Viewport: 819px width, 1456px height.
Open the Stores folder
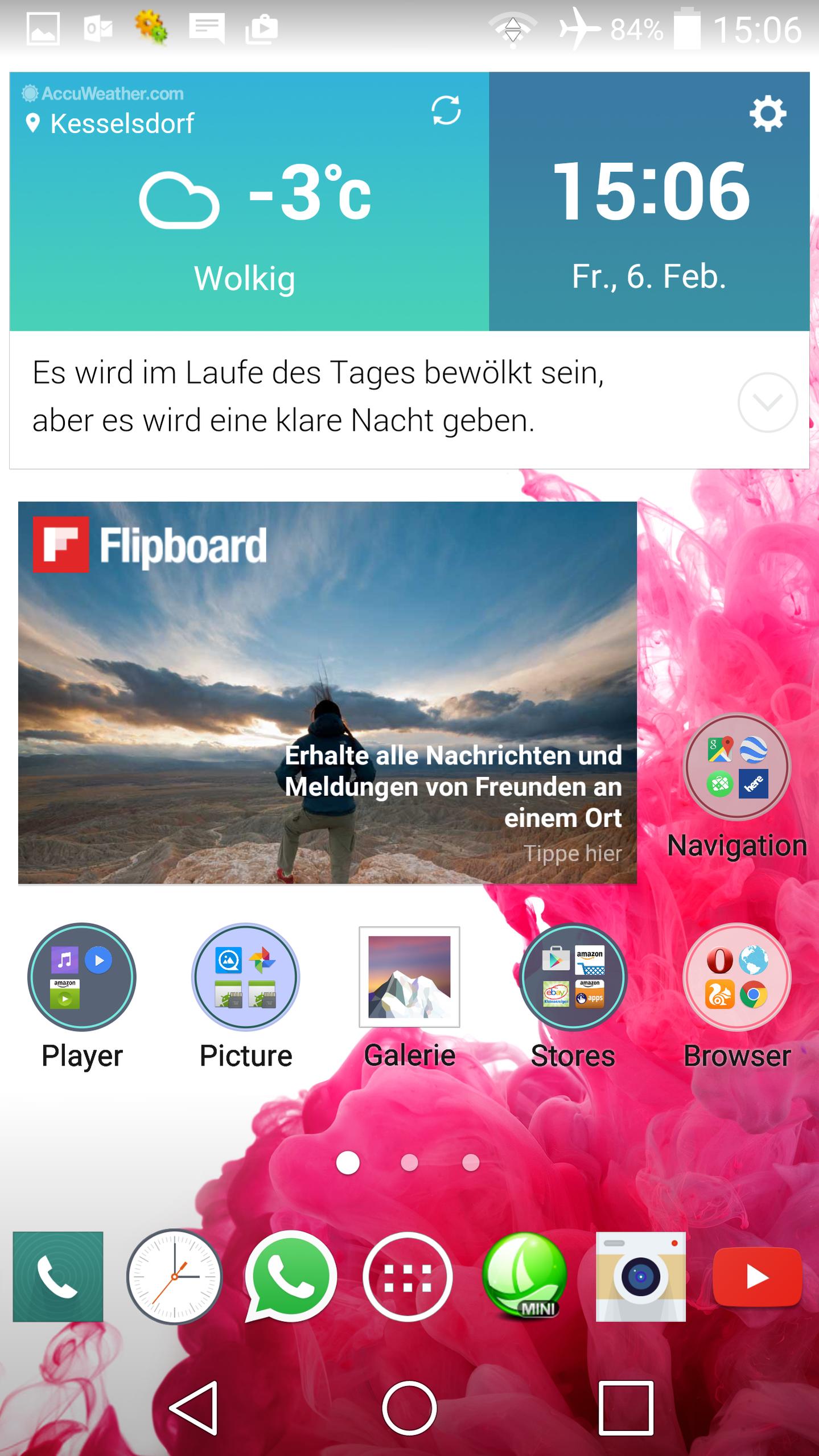[x=573, y=977]
